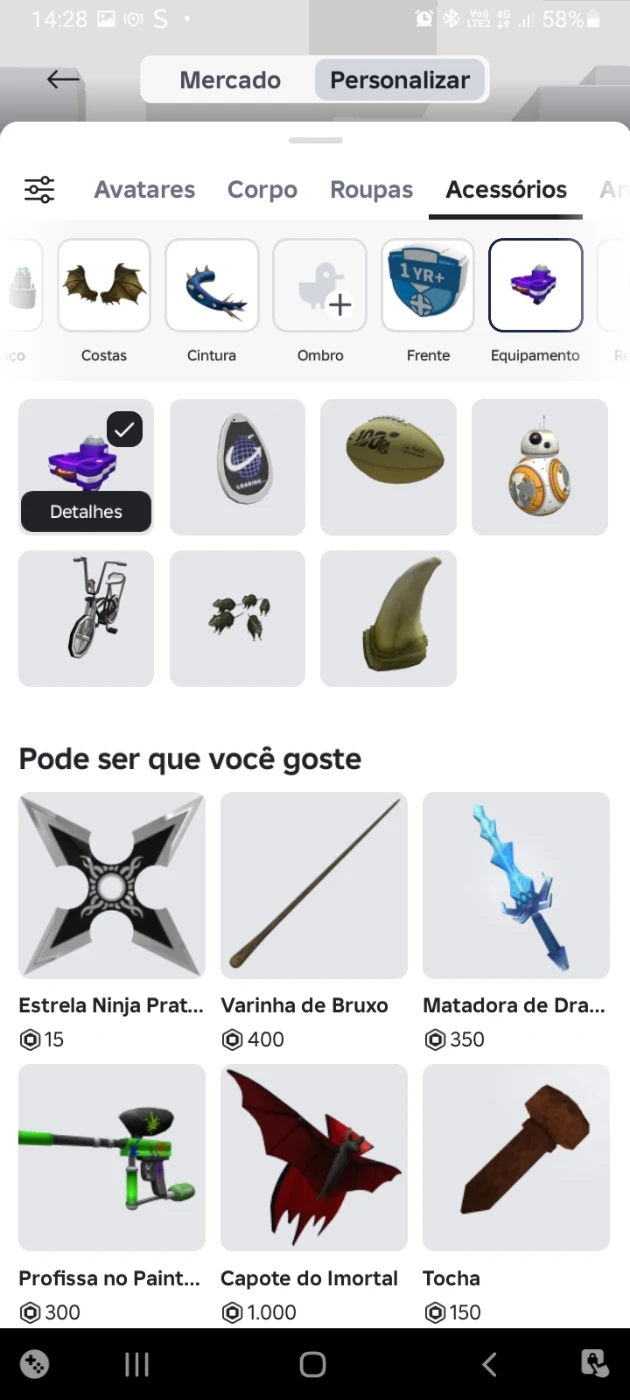Equip the bicycle item
630x1400 pixels.
(x=86, y=618)
